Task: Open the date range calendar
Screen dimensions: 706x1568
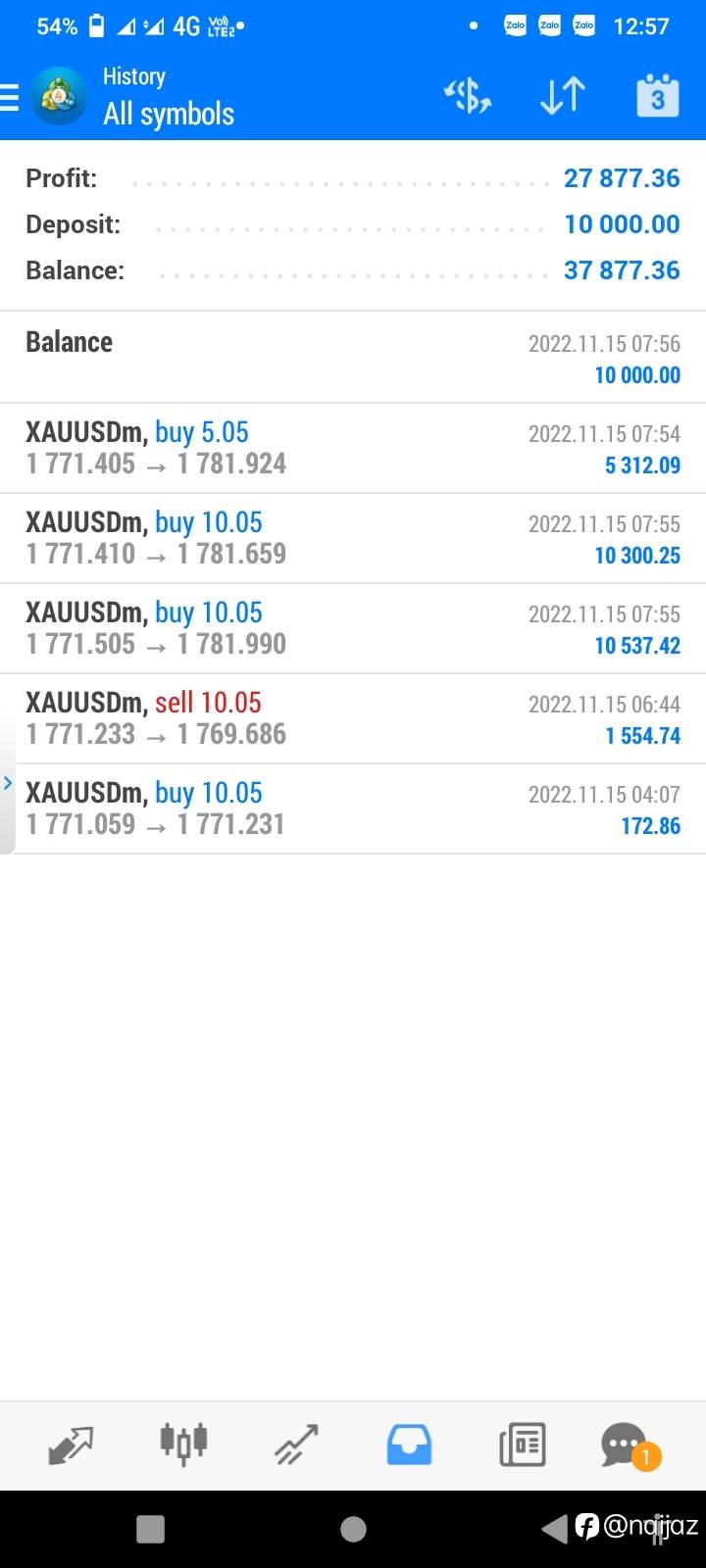Action: pyautogui.click(x=657, y=97)
